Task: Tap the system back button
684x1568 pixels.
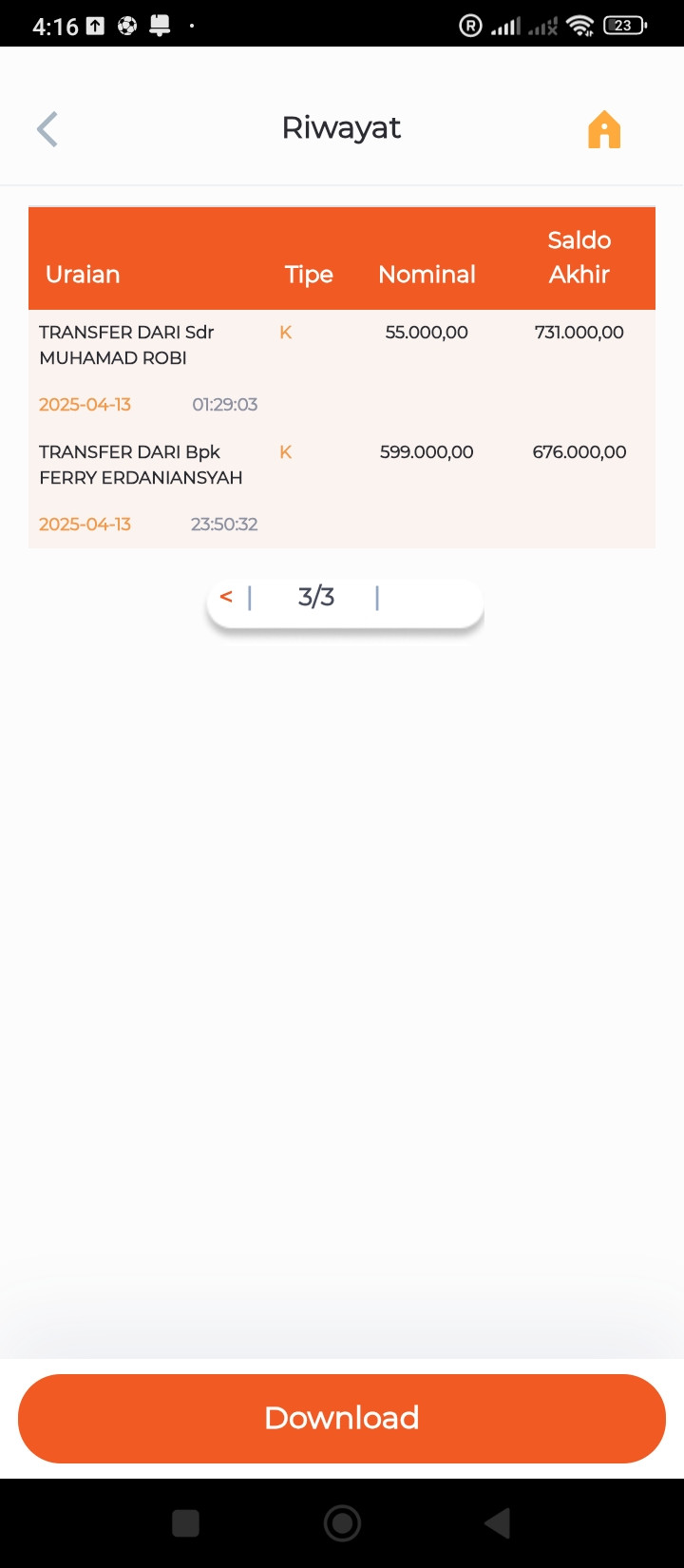Action: pyautogui.click(x=498, y=1523)
